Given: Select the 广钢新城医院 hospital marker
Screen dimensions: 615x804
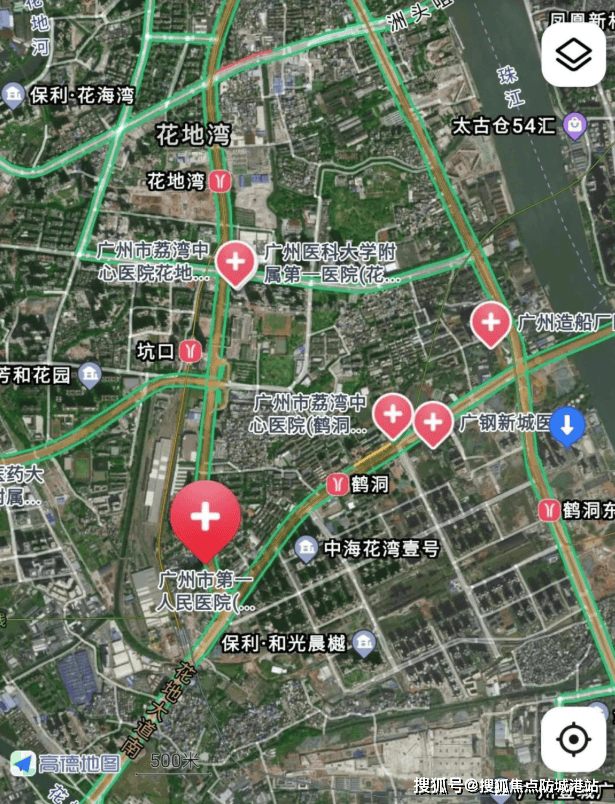Looking at the screenshot, I should point(433,421).
